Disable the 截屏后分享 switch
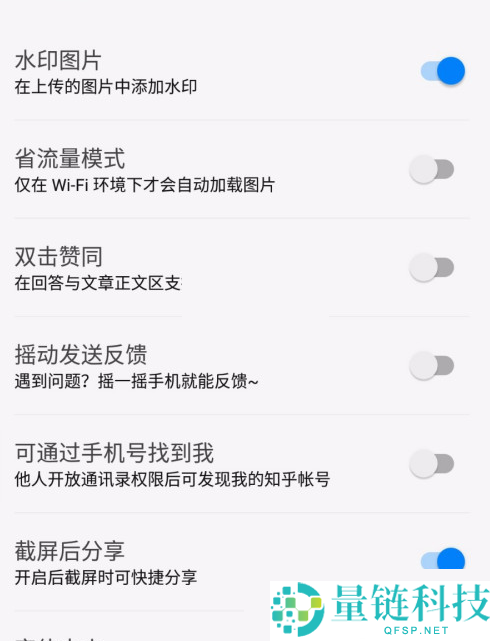 coord(443,561)
